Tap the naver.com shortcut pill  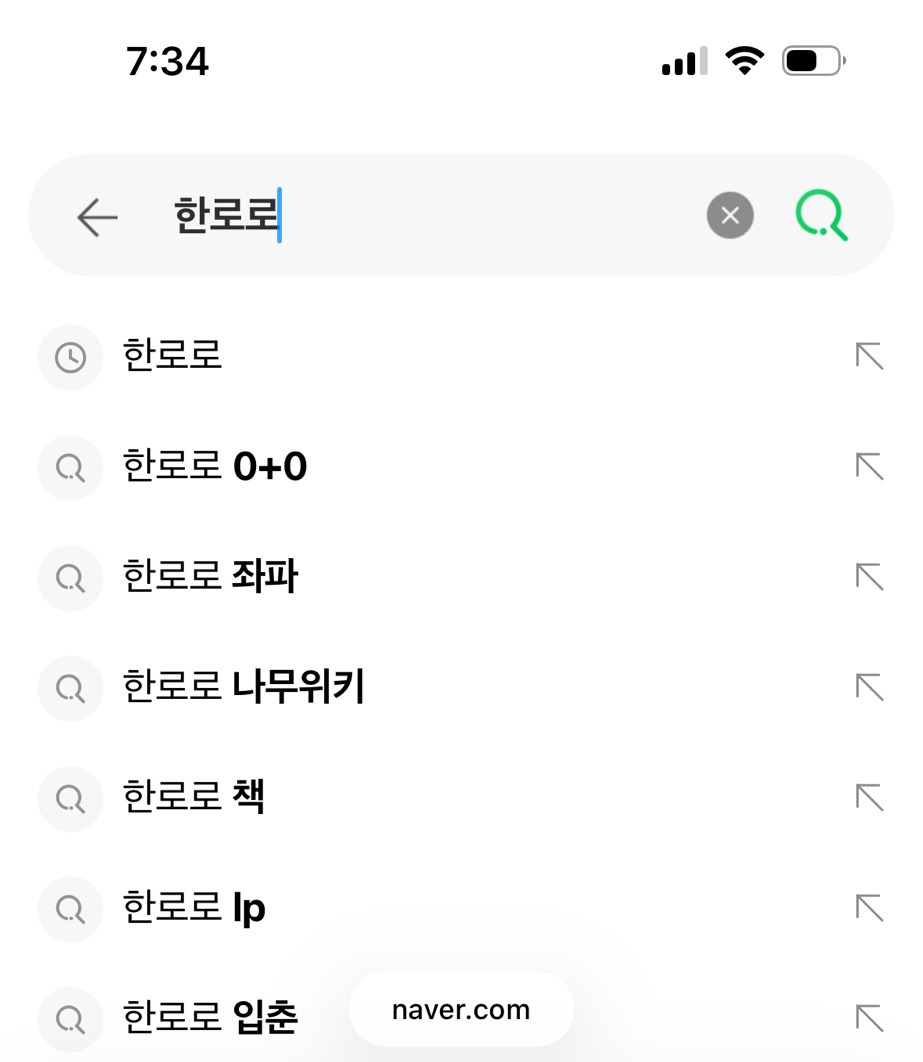460,1009
